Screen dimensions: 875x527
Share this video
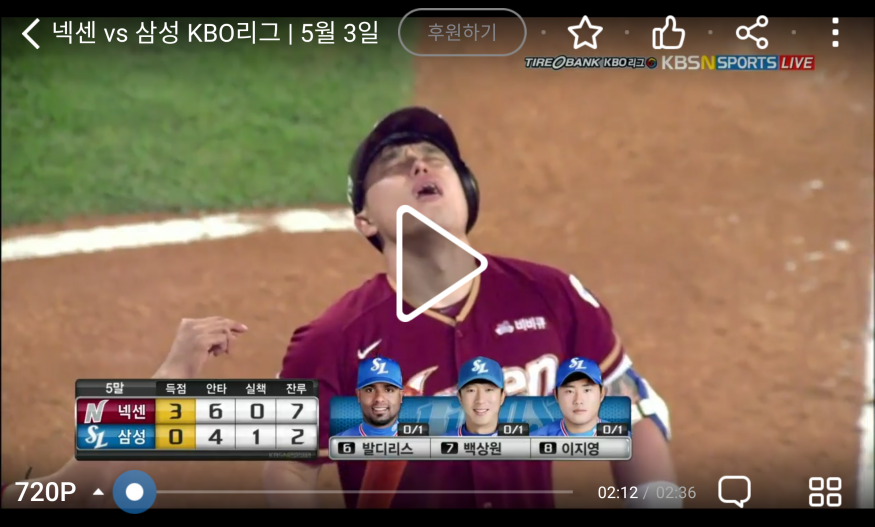click(x=752, y=32)
